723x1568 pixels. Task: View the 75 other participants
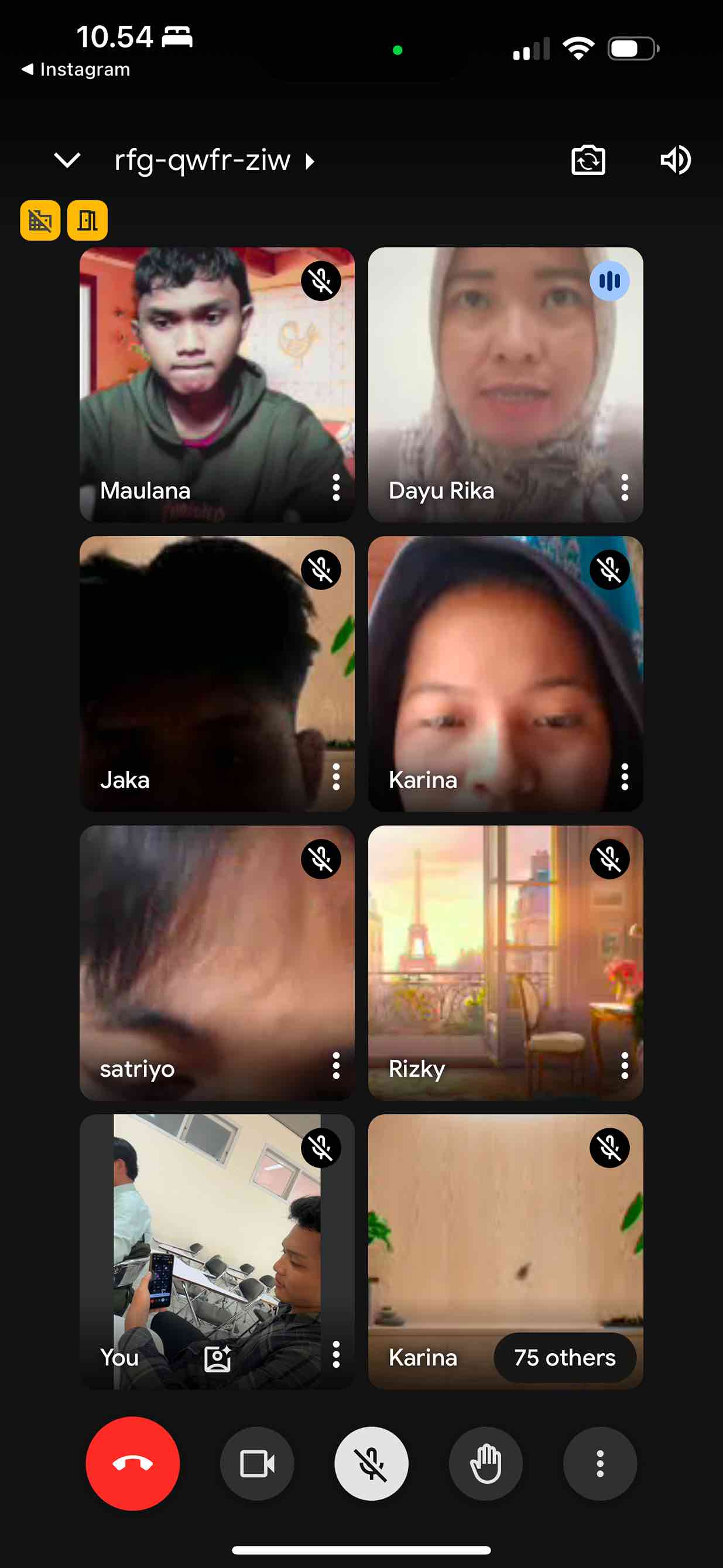click(x=564, y=1357)
